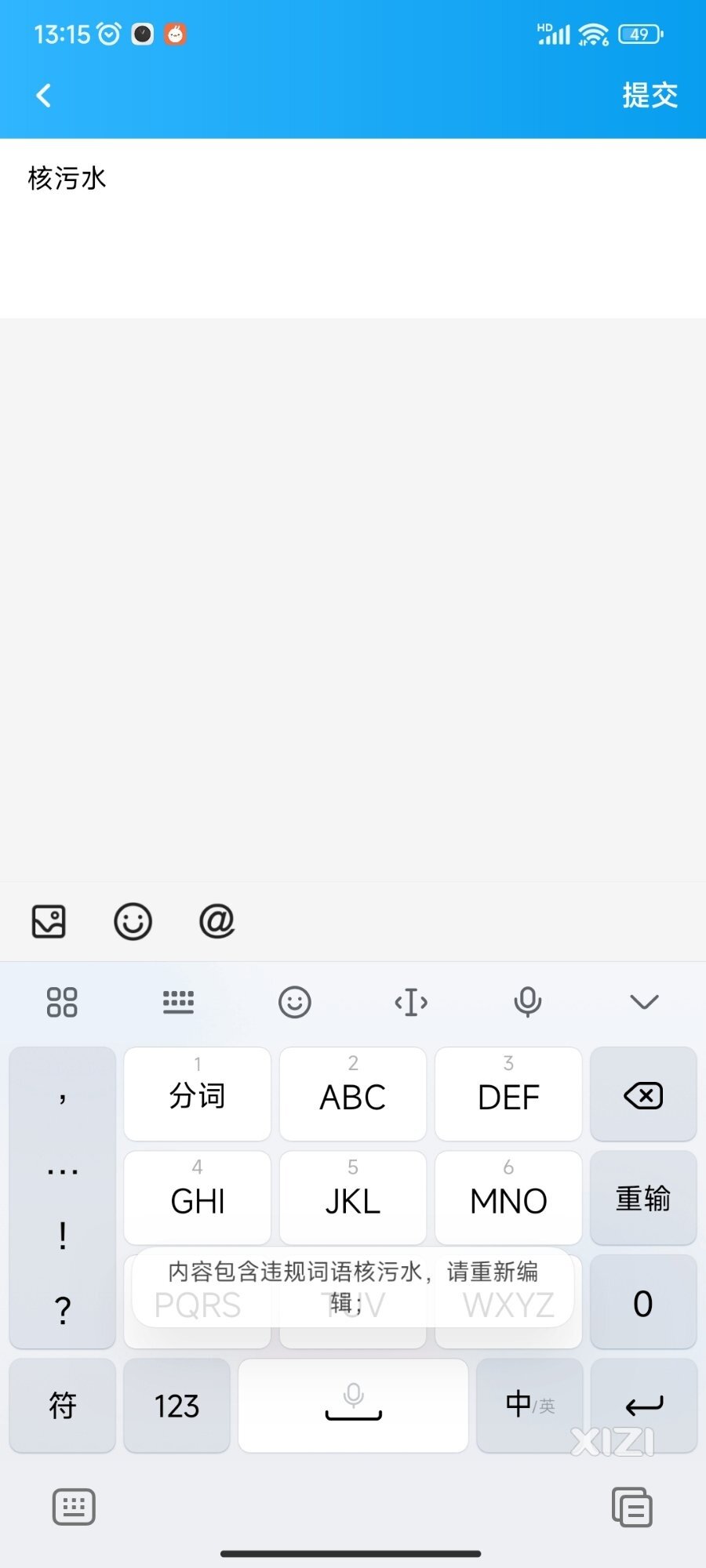
Task: Switch to the 123 number keyboard
Action: pyautogui.click(x=177, y=1406)
